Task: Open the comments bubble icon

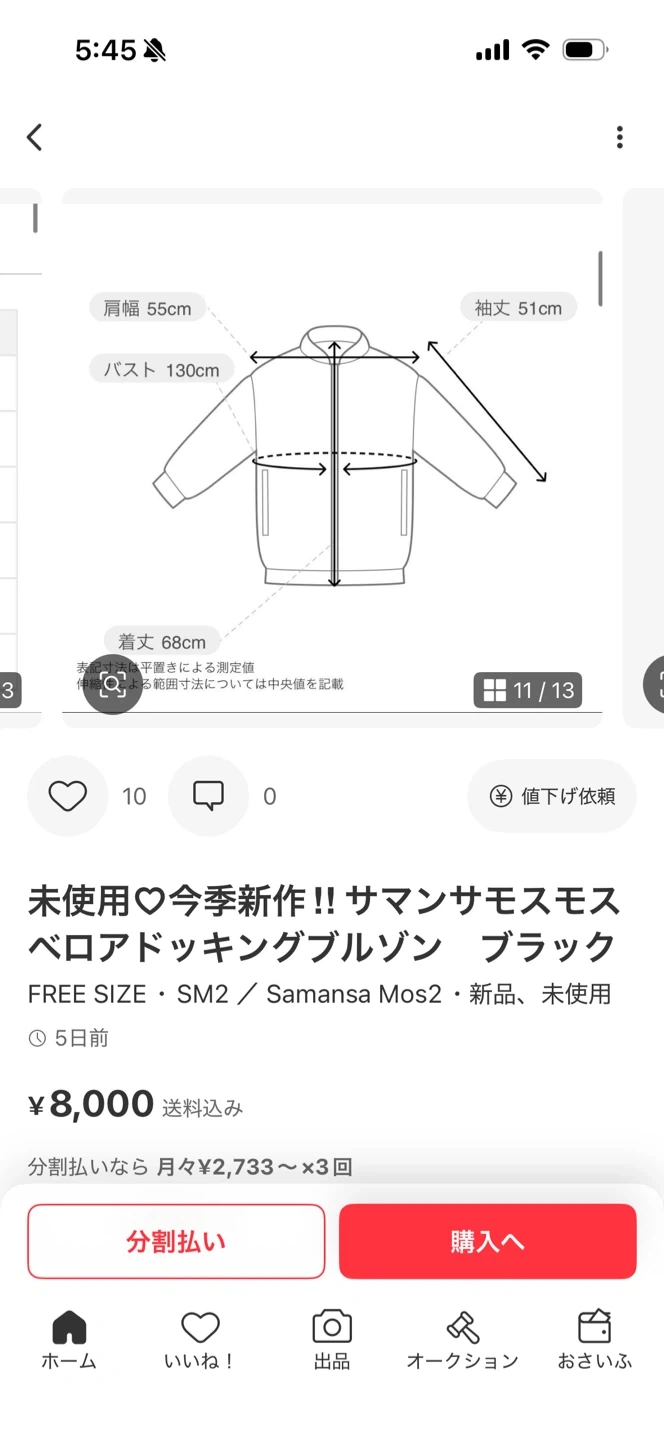Action: [208, 796]
